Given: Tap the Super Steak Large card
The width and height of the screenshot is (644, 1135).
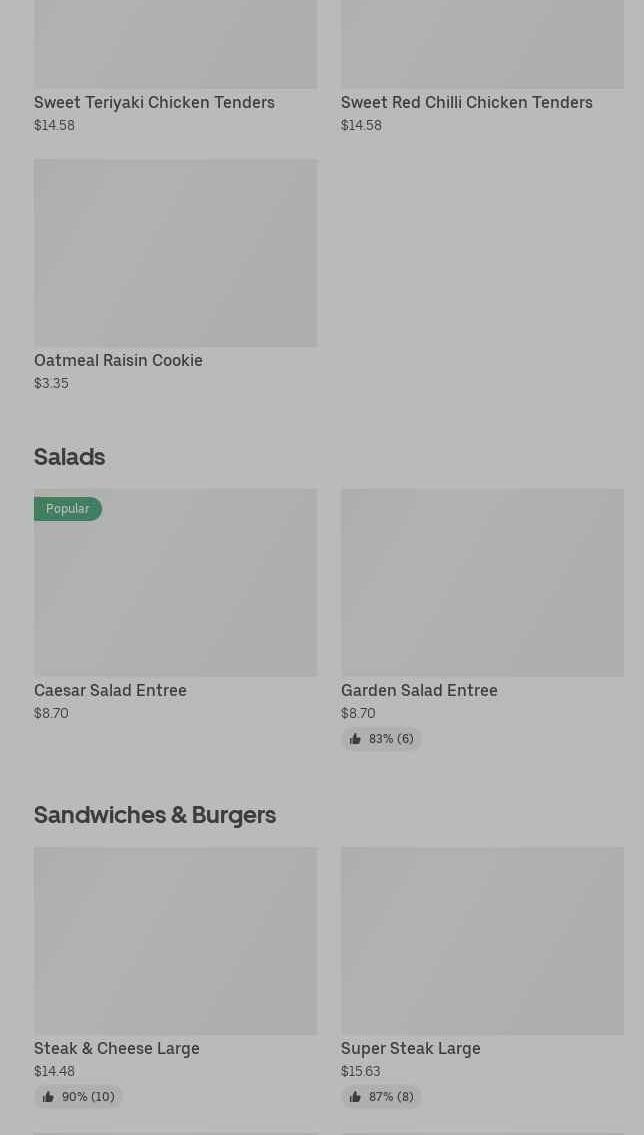Looking at the screenshot, I should pos(482,977).
